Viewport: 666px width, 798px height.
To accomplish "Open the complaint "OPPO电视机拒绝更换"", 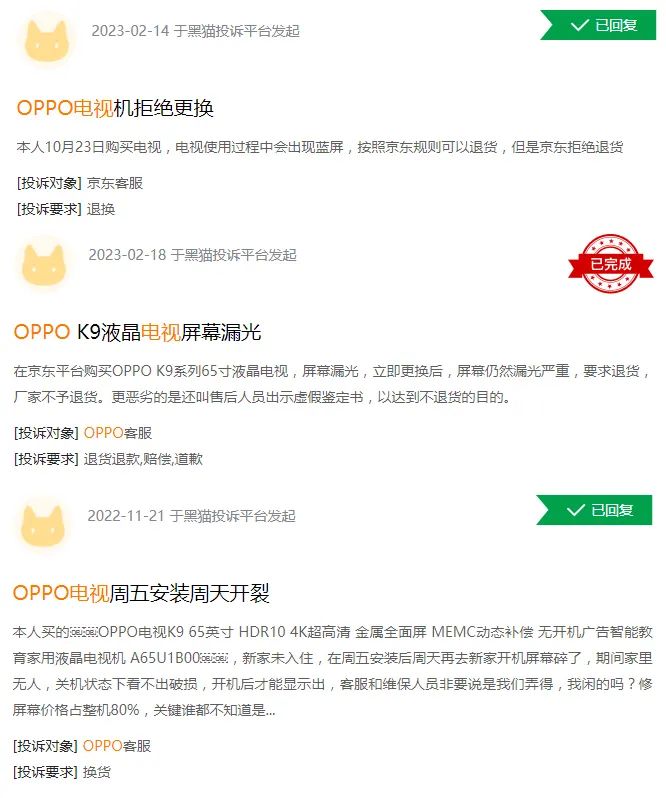I will click(x=116, y=109).
